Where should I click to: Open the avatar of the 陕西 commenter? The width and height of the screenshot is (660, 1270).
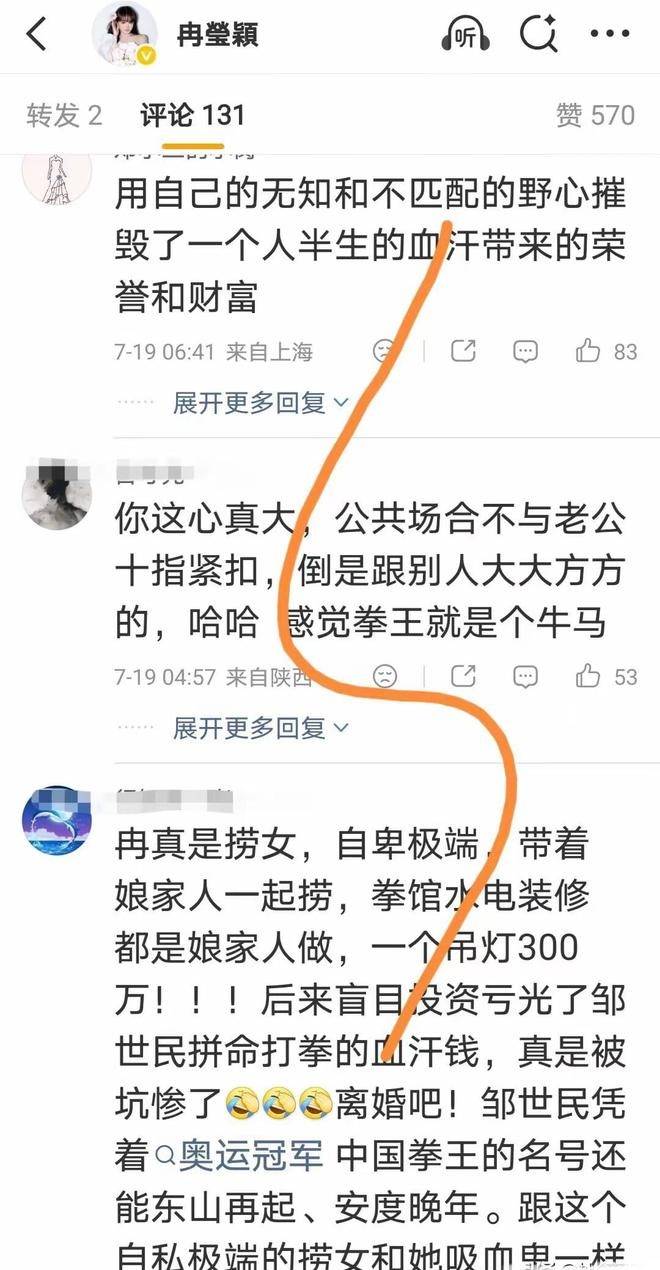57,494
